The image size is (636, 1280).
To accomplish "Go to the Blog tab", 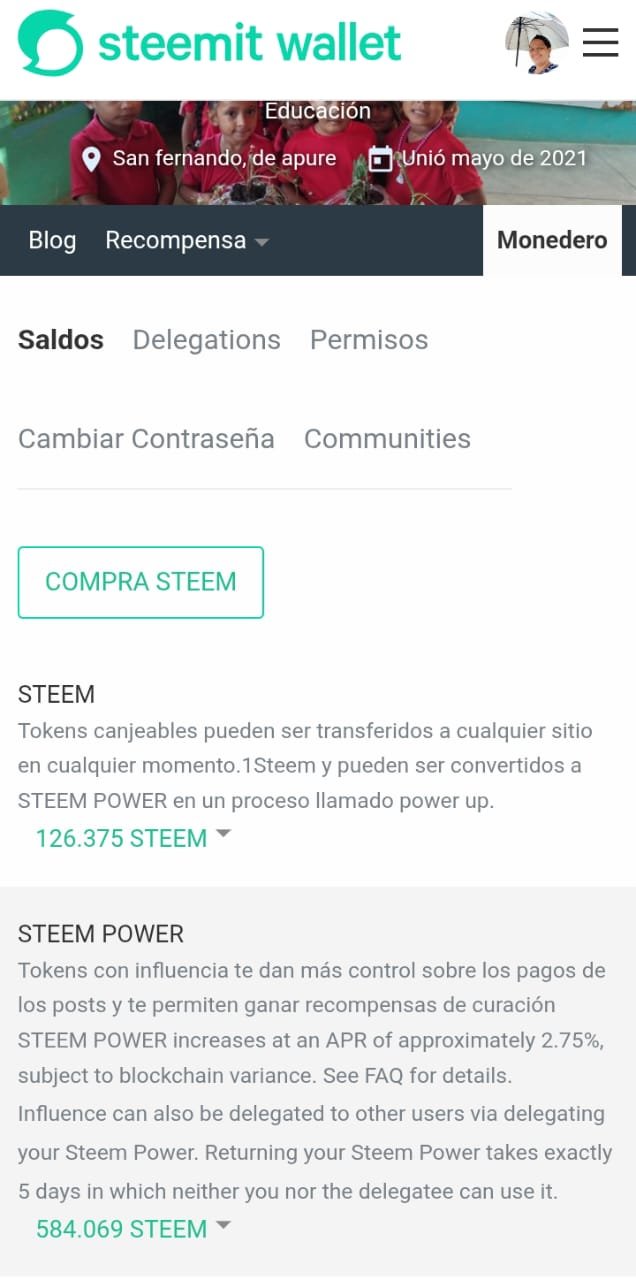I will pyautogui.click(x=52, y=241).
